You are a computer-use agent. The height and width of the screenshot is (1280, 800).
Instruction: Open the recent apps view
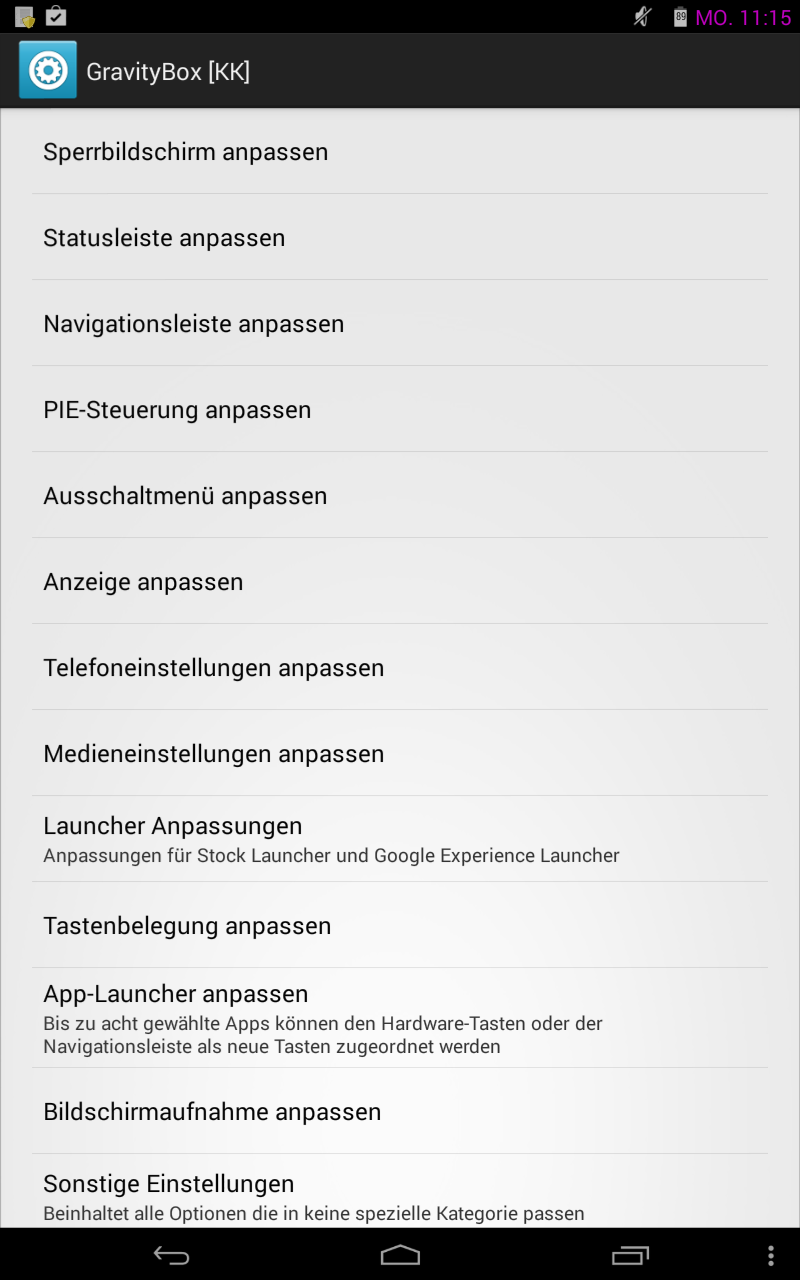click(x=630, y=1255)
